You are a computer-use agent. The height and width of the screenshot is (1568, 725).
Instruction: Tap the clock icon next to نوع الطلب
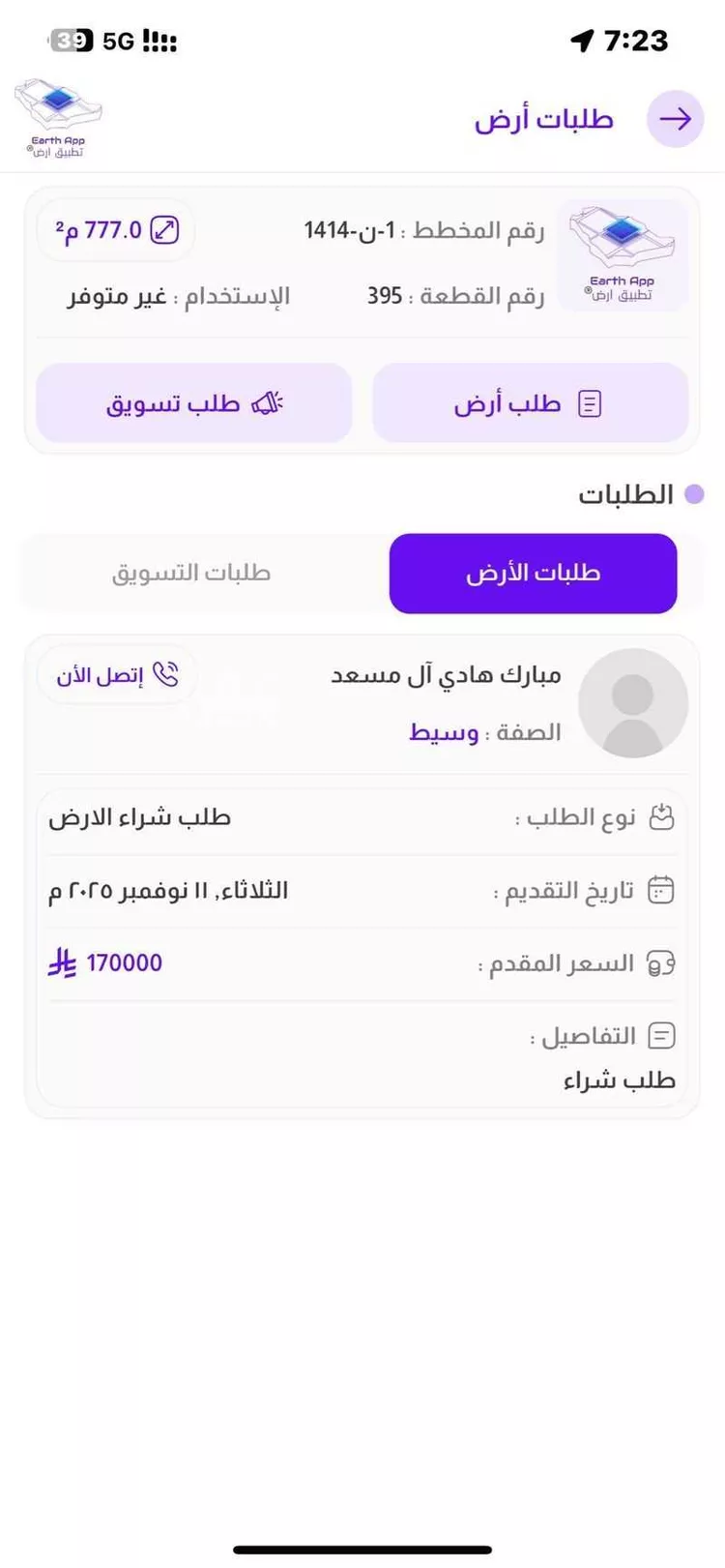click(x=662, y=816)
